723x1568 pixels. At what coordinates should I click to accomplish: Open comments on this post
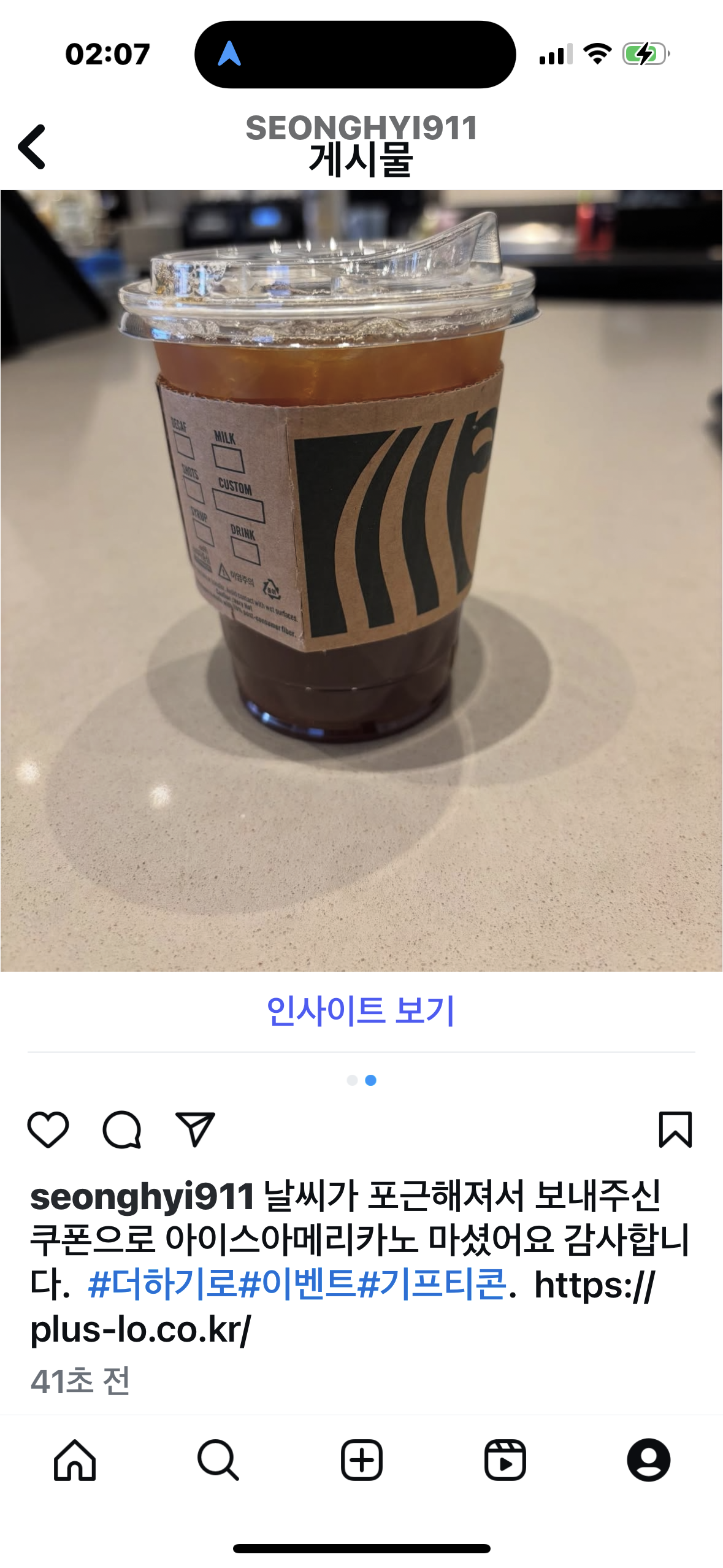pos(121,1129)
